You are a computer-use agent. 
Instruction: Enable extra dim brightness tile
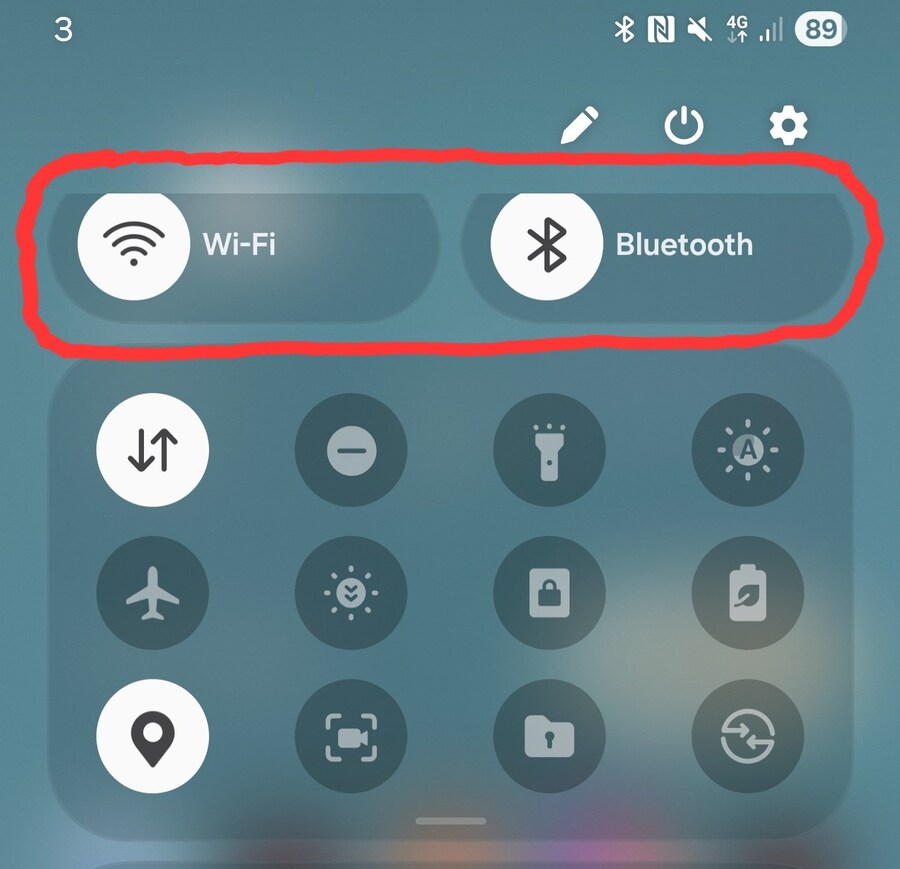point(351,593)
